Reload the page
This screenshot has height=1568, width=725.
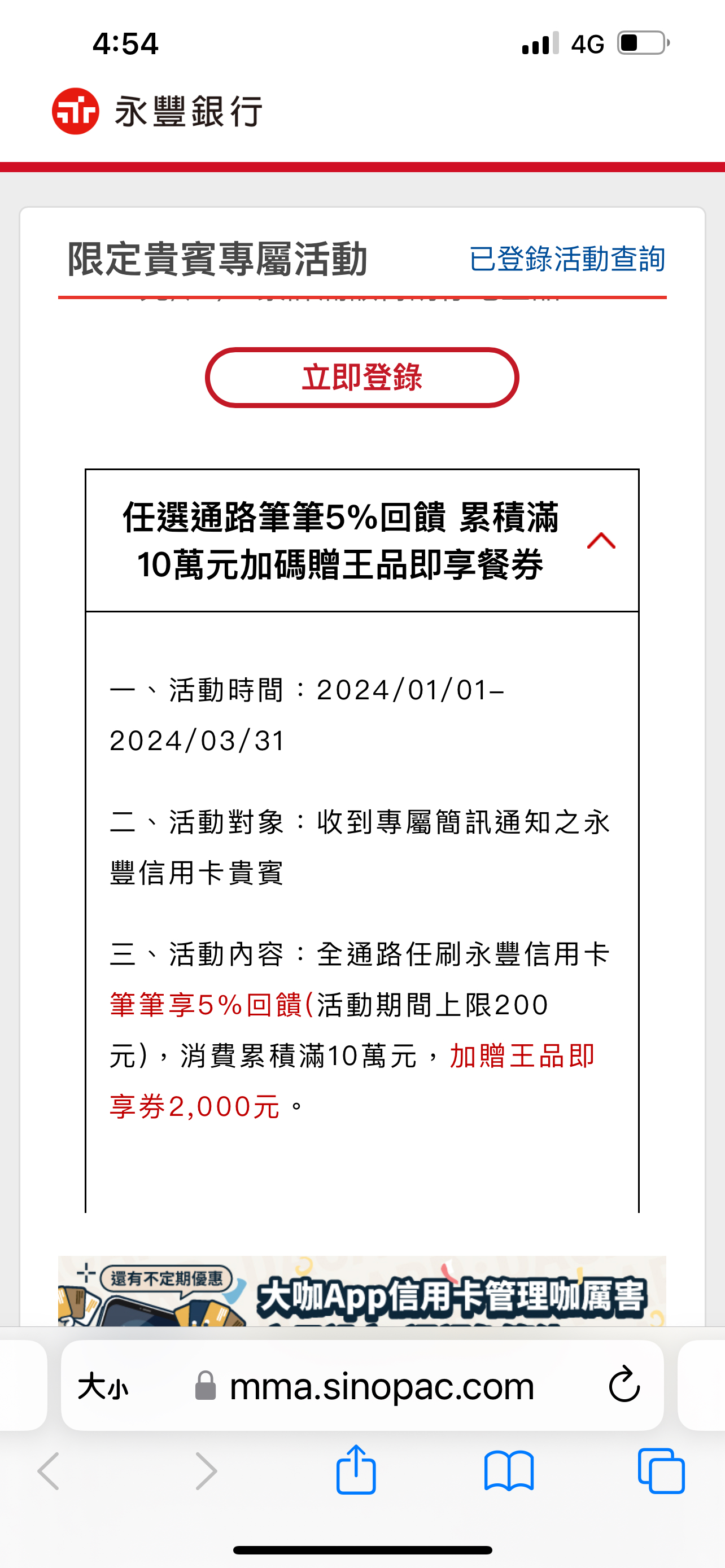(x=624, y=1385)
